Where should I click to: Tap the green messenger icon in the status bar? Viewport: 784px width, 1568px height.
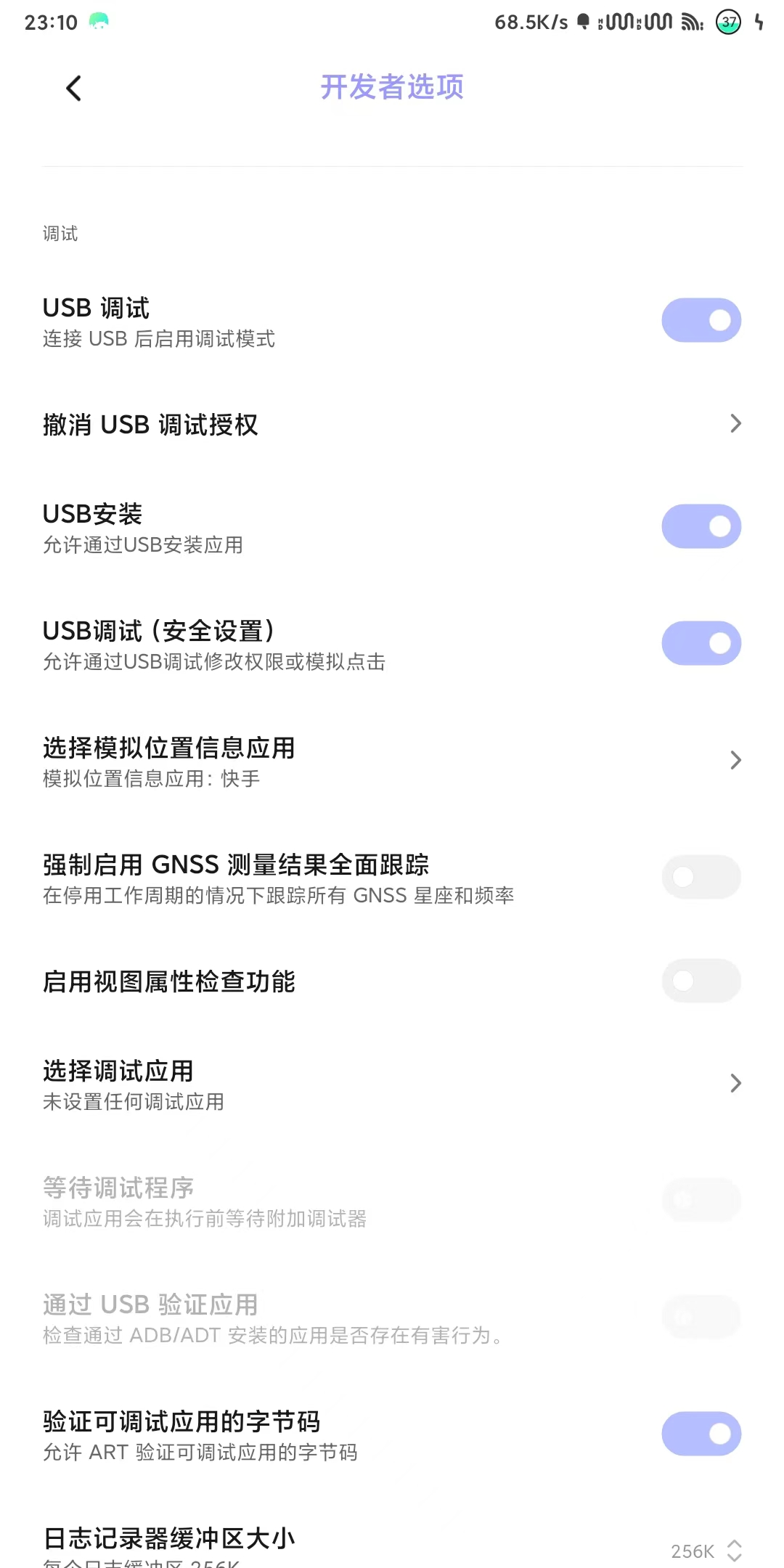[98, 22]
